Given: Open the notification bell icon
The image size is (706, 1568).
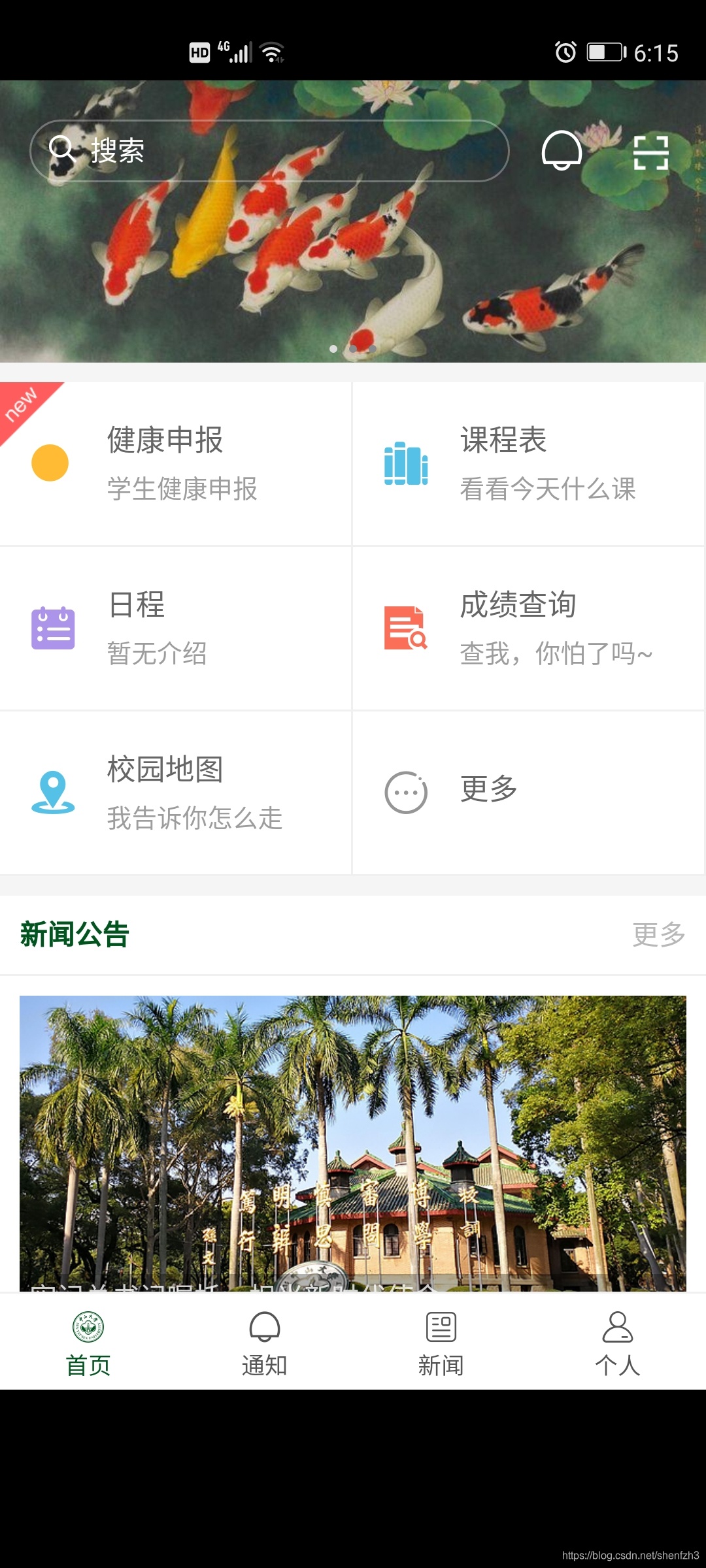Looking at the screenshot, I should [561, 152].
